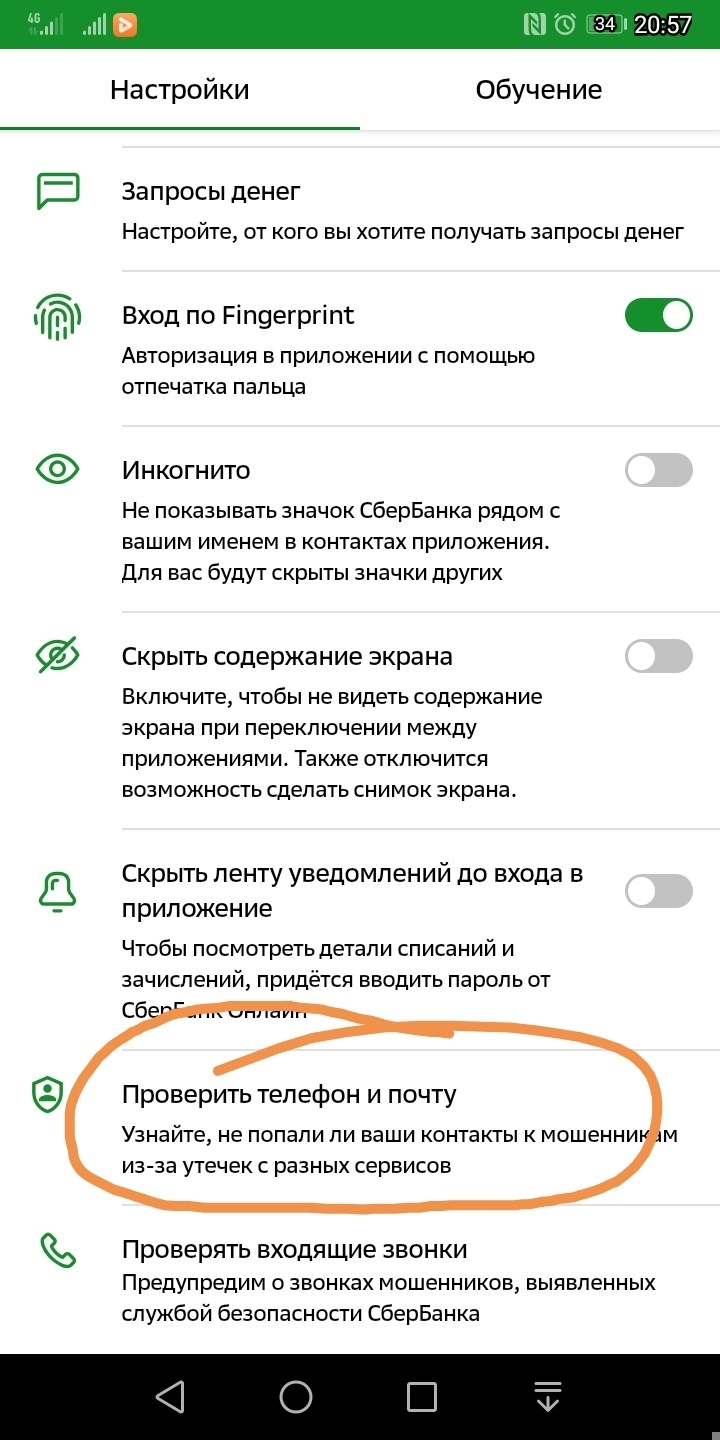Open Запросы денег settings
Viewport: 720px width, 1440px height.
pos(400,210)
